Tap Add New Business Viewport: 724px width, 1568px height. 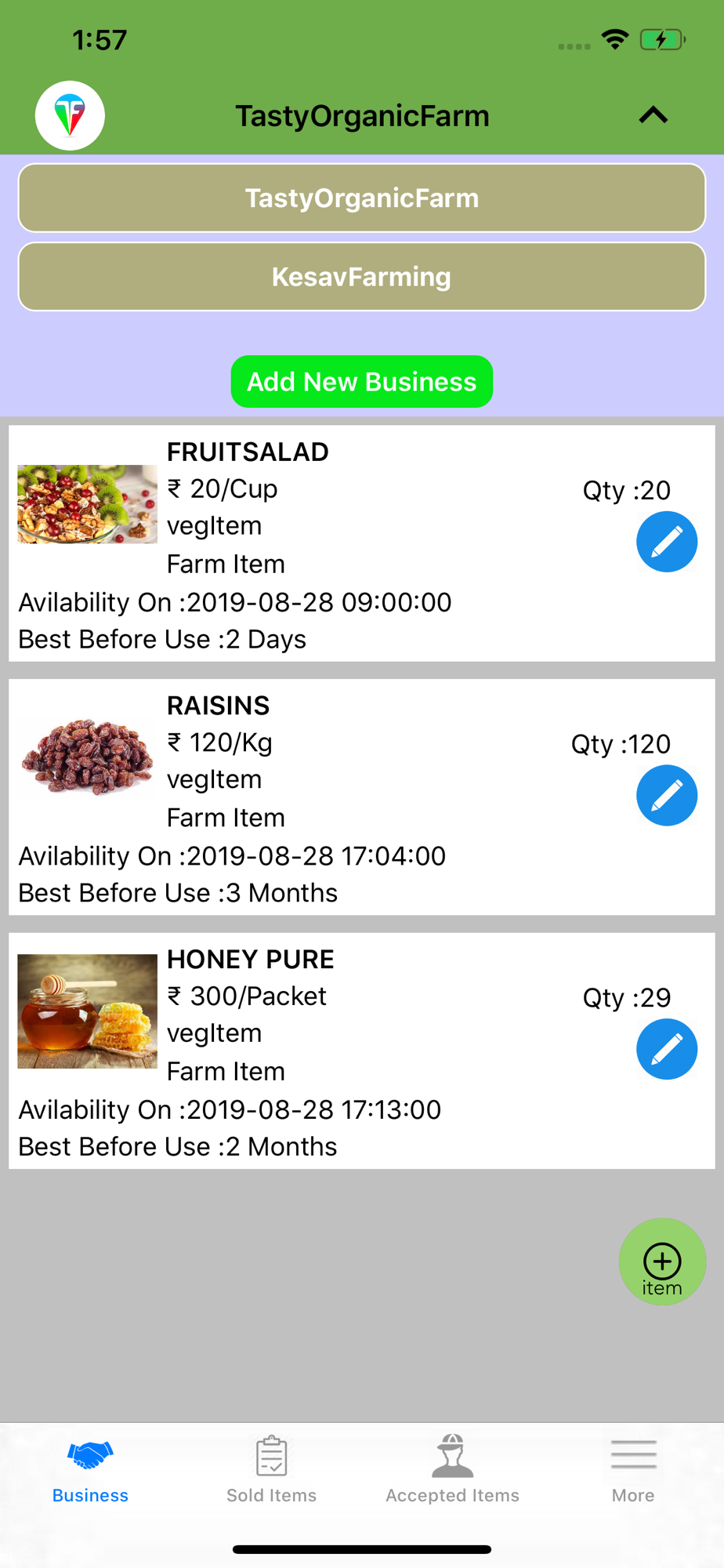tap(362, 382)
